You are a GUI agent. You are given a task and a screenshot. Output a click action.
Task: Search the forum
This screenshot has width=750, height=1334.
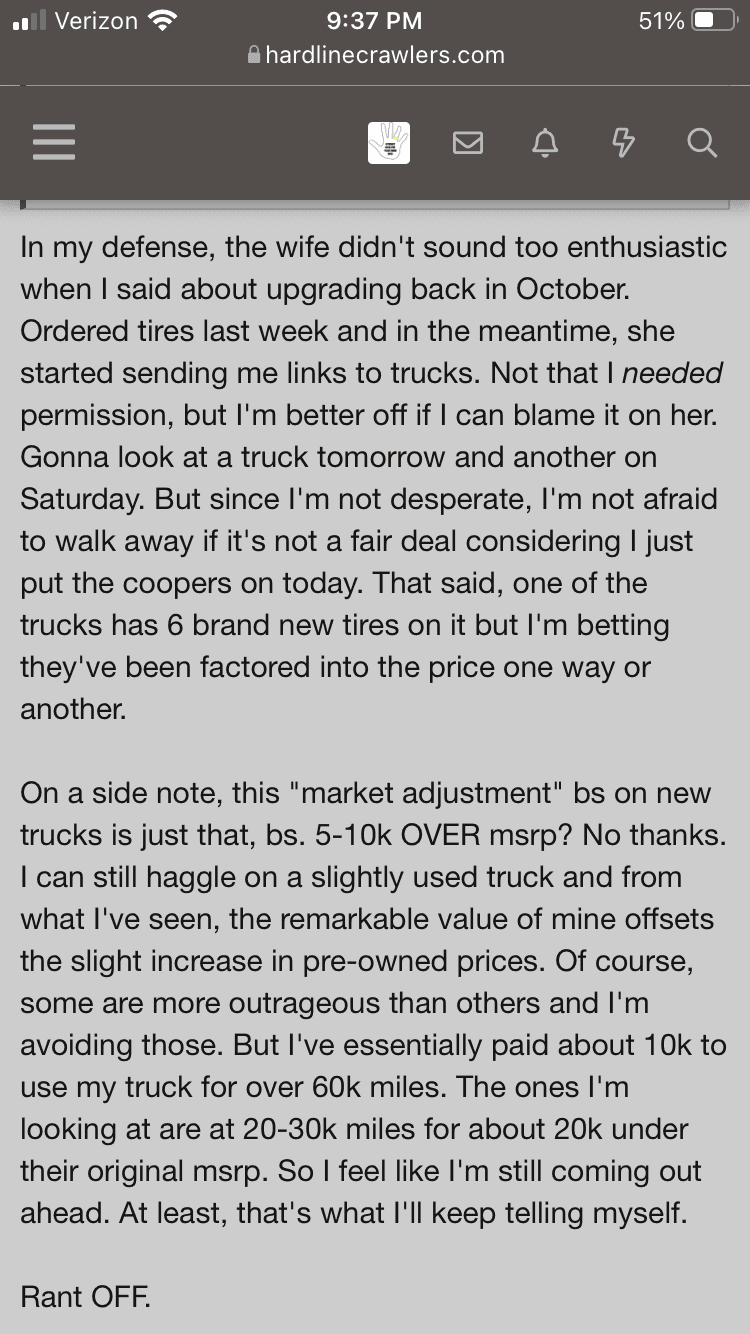702,143
